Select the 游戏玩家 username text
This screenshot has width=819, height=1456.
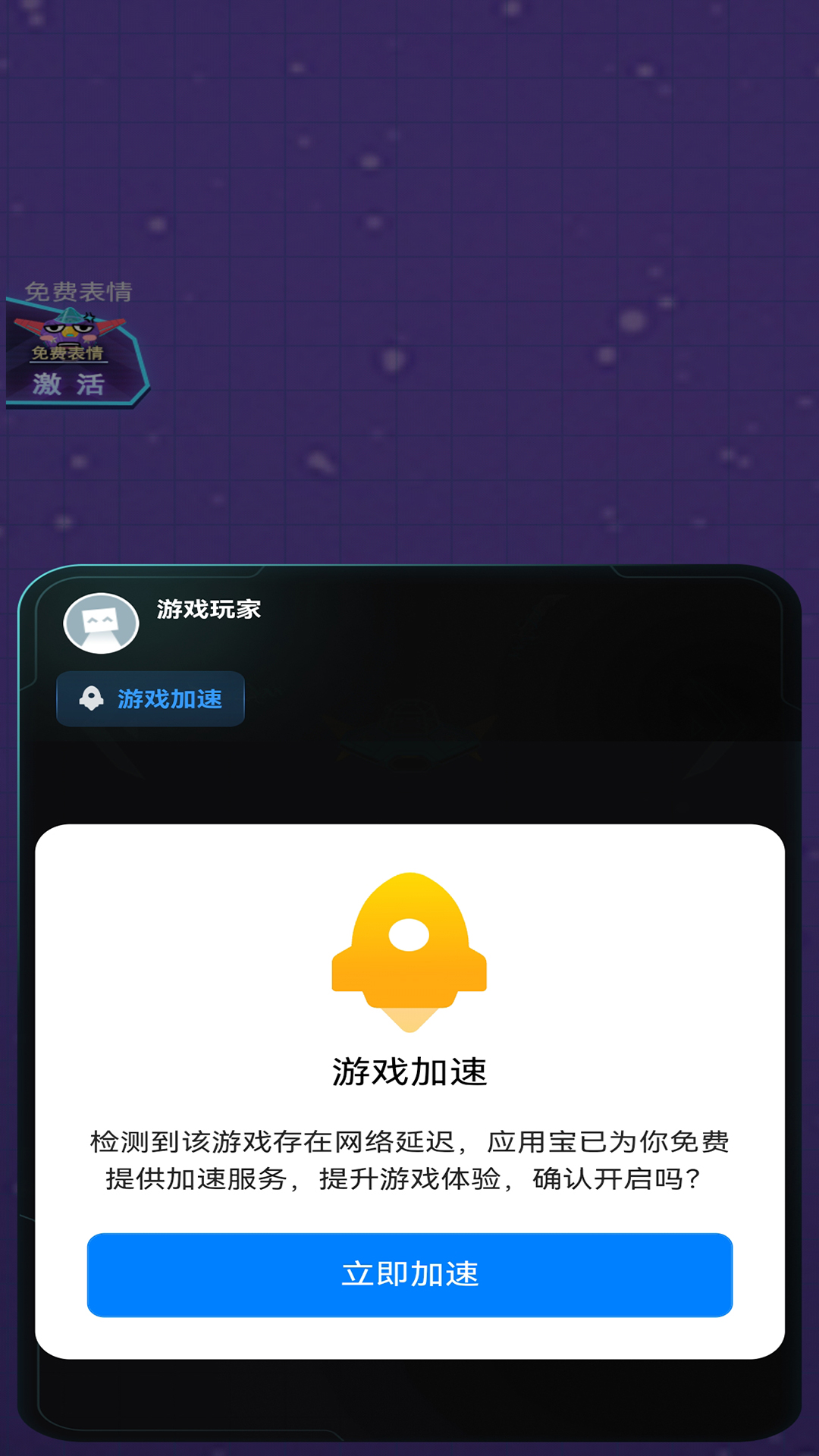[208, 609]
